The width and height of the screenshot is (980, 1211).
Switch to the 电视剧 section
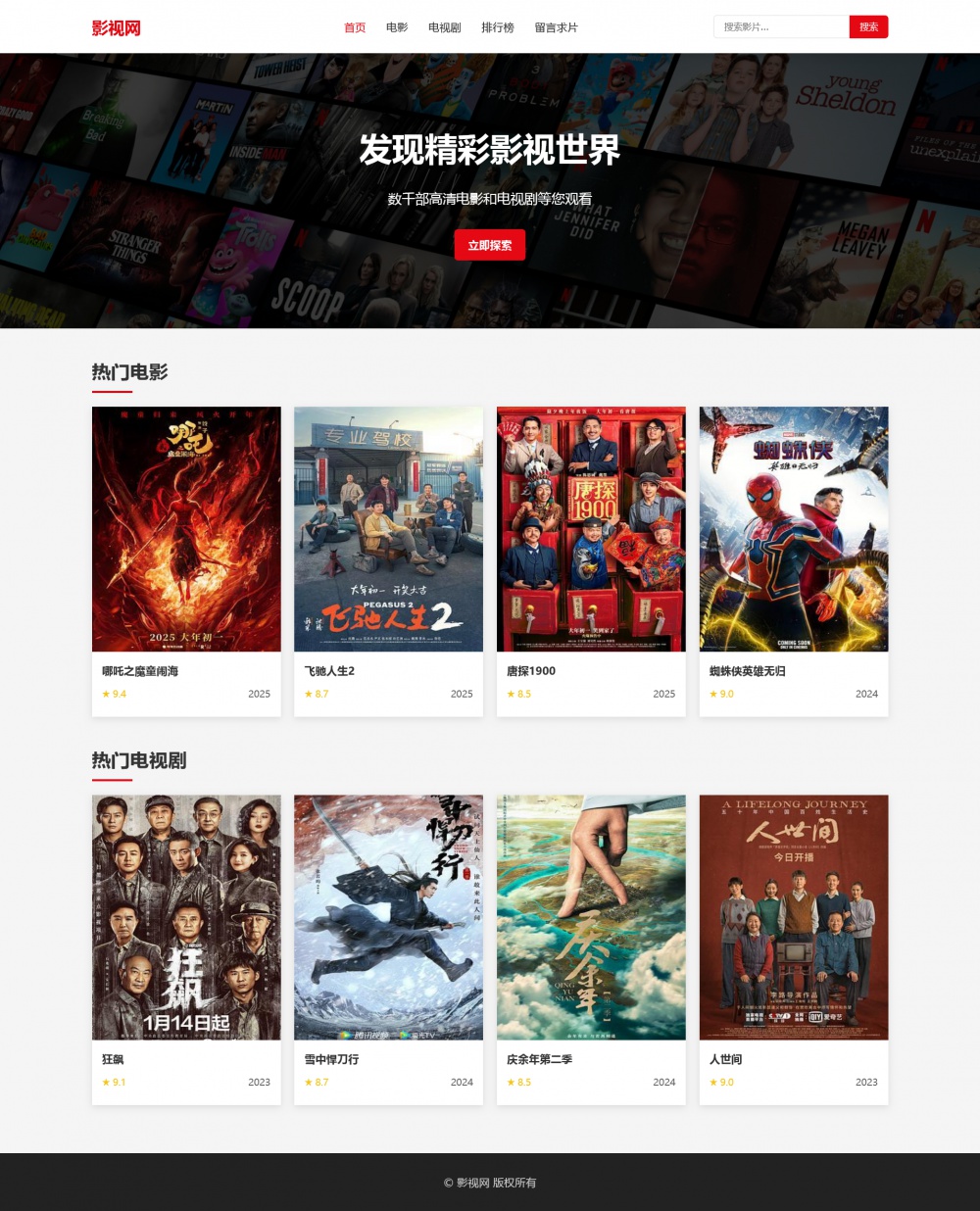coord(444,27)
